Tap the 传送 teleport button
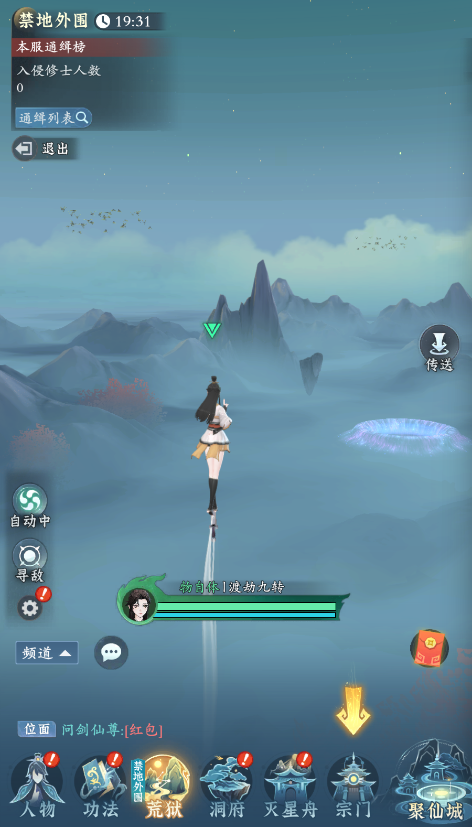The width and height of the screenshot is (472, 827). 439,348
